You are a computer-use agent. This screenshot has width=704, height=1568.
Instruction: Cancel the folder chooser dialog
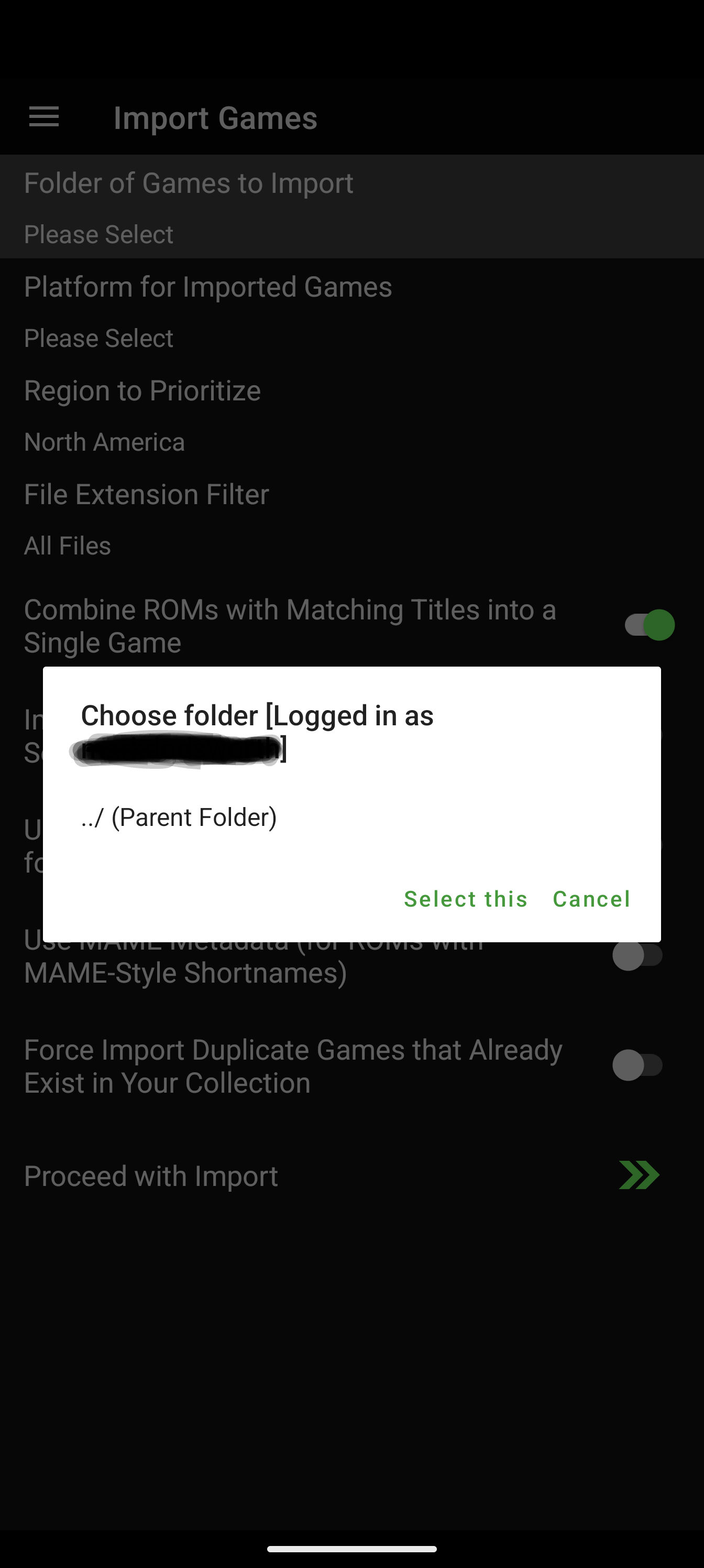(x=591, y=899)
